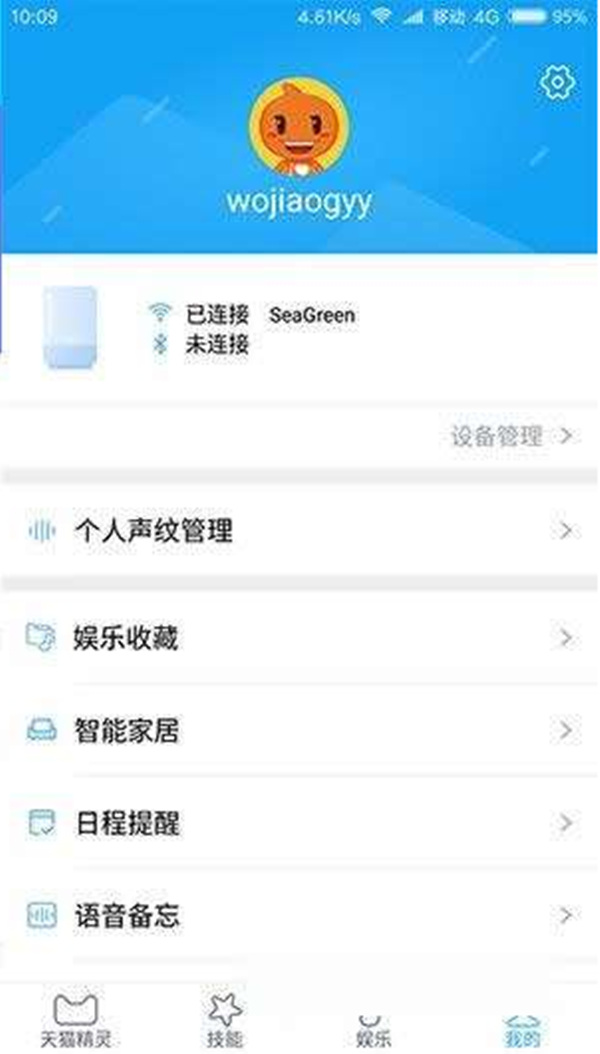Screen dimensions: 600x1054
Task: Open 个人声纹管理 voiceprint settings
Action: [x=300, y=530]
